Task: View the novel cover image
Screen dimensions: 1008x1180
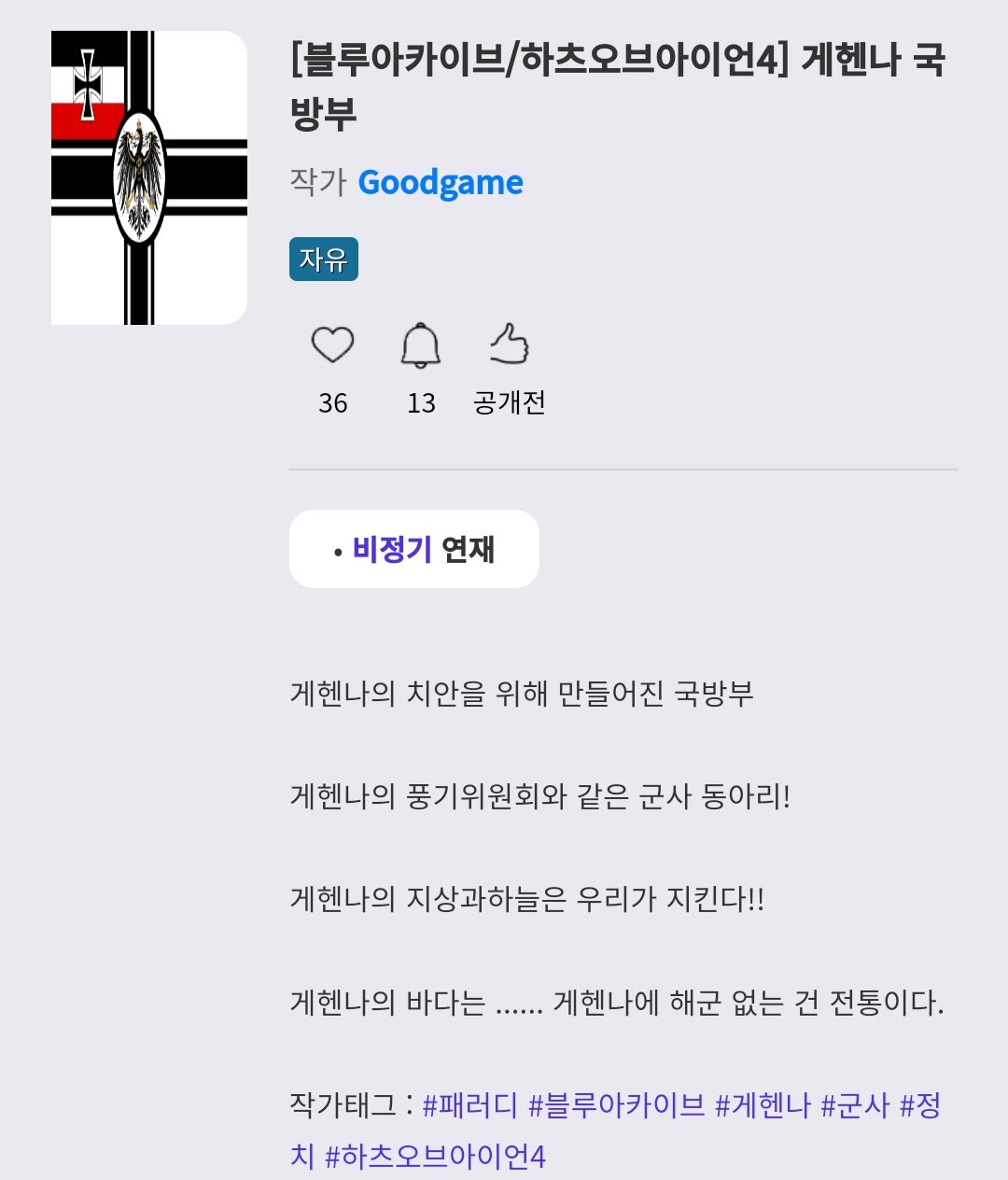Action: 149,177
